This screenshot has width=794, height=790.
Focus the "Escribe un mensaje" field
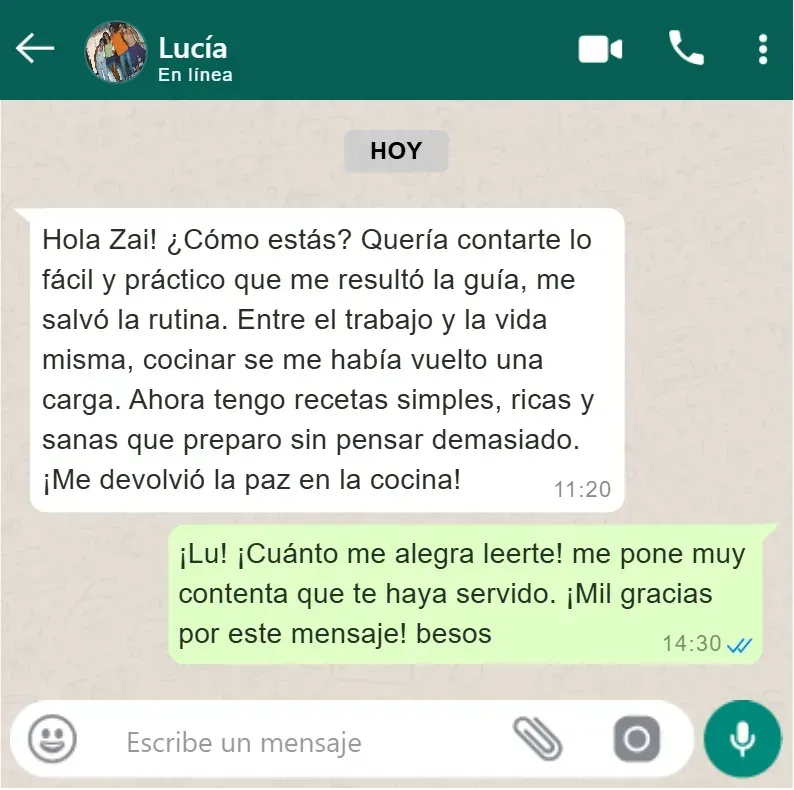300,743
